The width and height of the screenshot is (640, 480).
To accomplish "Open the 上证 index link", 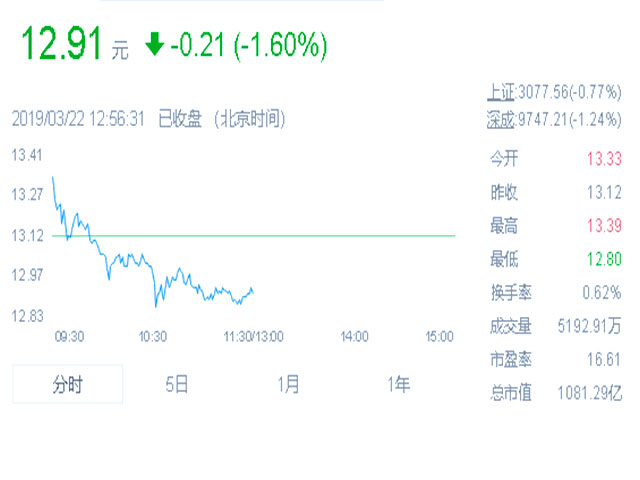I will click(x=500, y=93).
